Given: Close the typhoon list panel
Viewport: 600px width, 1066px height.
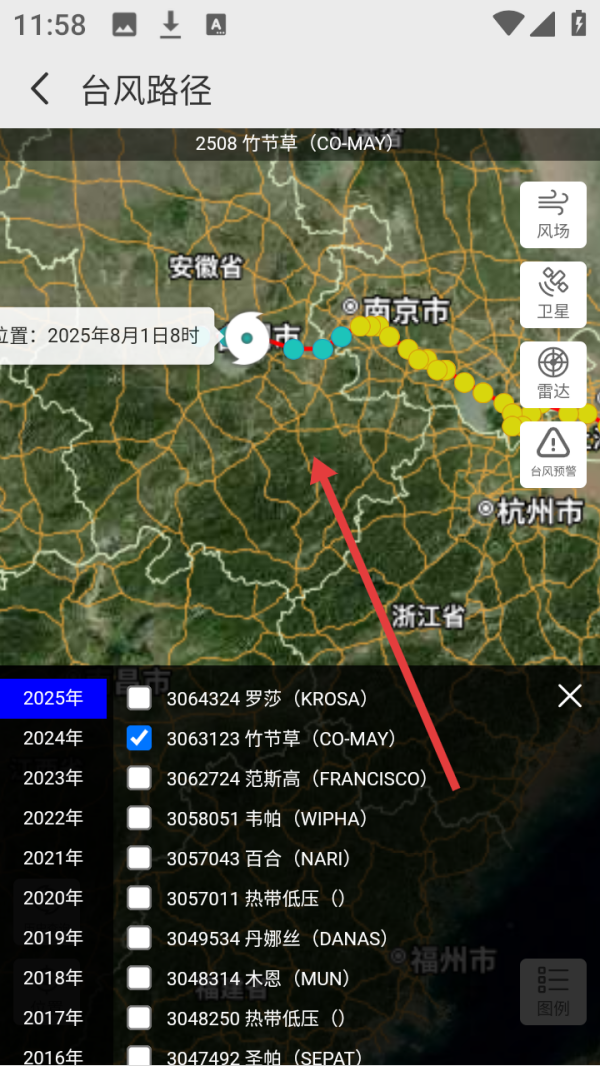Looking at the screenshot, I should click(x=570, y=696).
